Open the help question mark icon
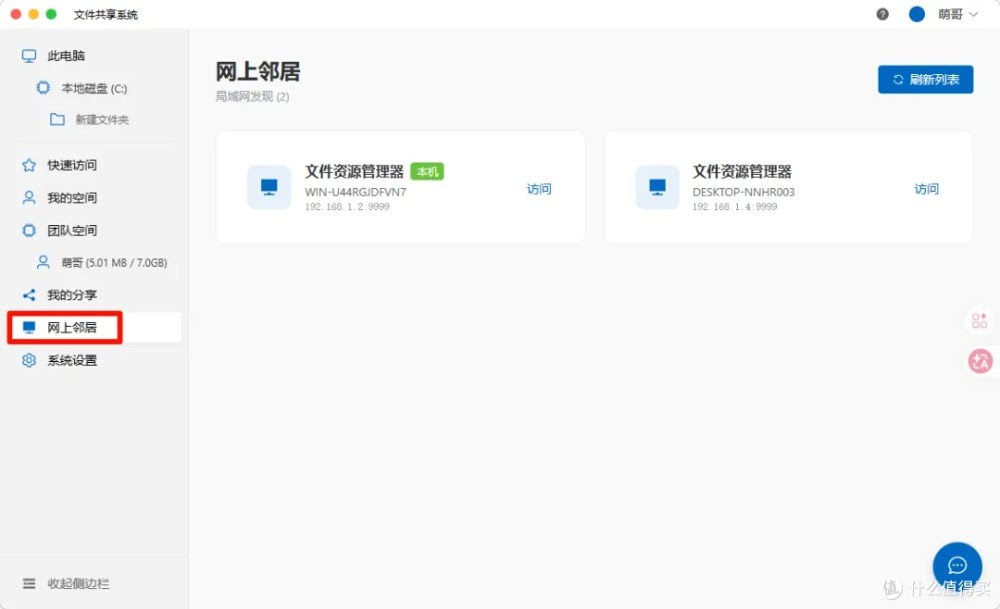1000x609 pixels. [882, 14]
